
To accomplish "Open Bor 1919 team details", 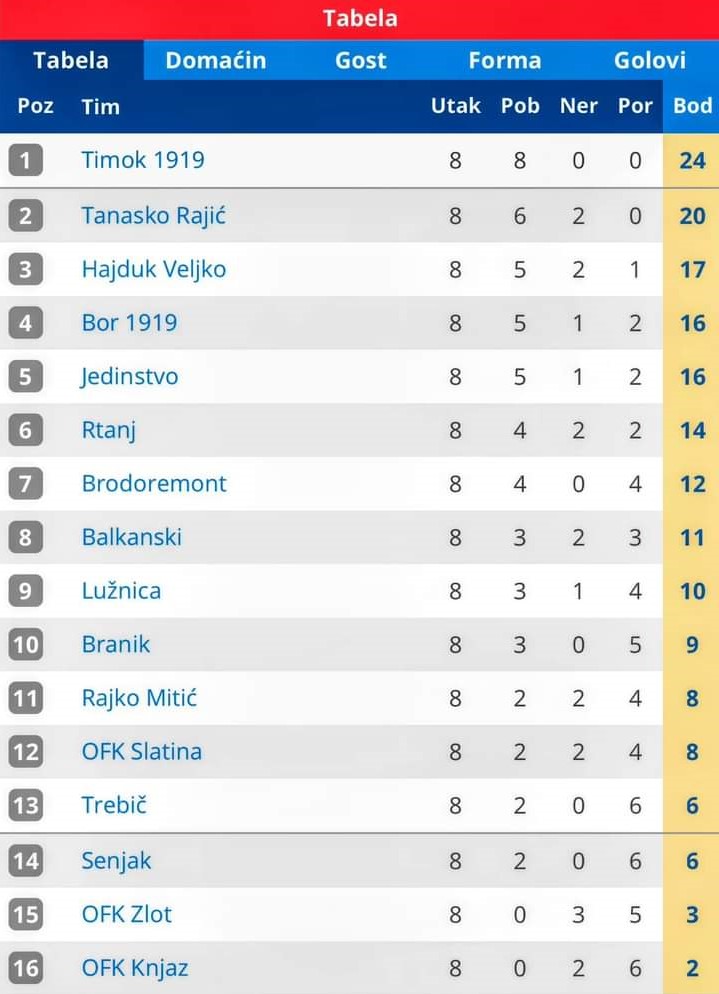I will click(x=129, y=323).
